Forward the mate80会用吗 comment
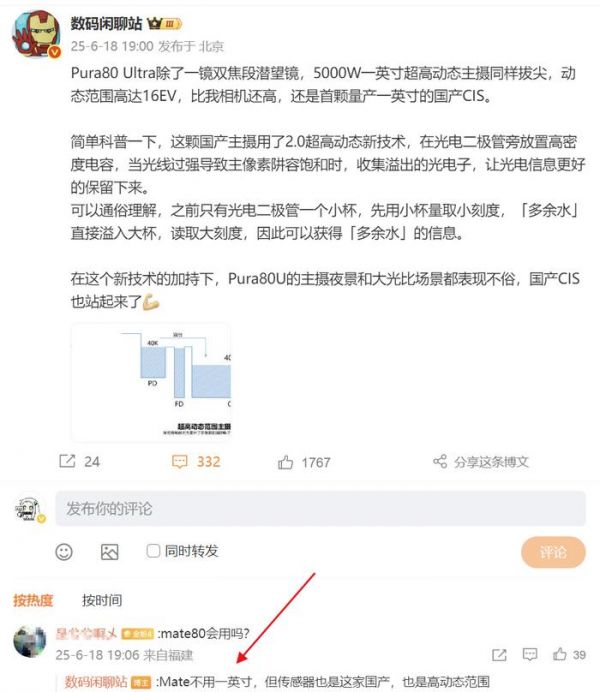The height and width of the screenshot is (692, 600). pyautogui.click(x=498, y=655)
